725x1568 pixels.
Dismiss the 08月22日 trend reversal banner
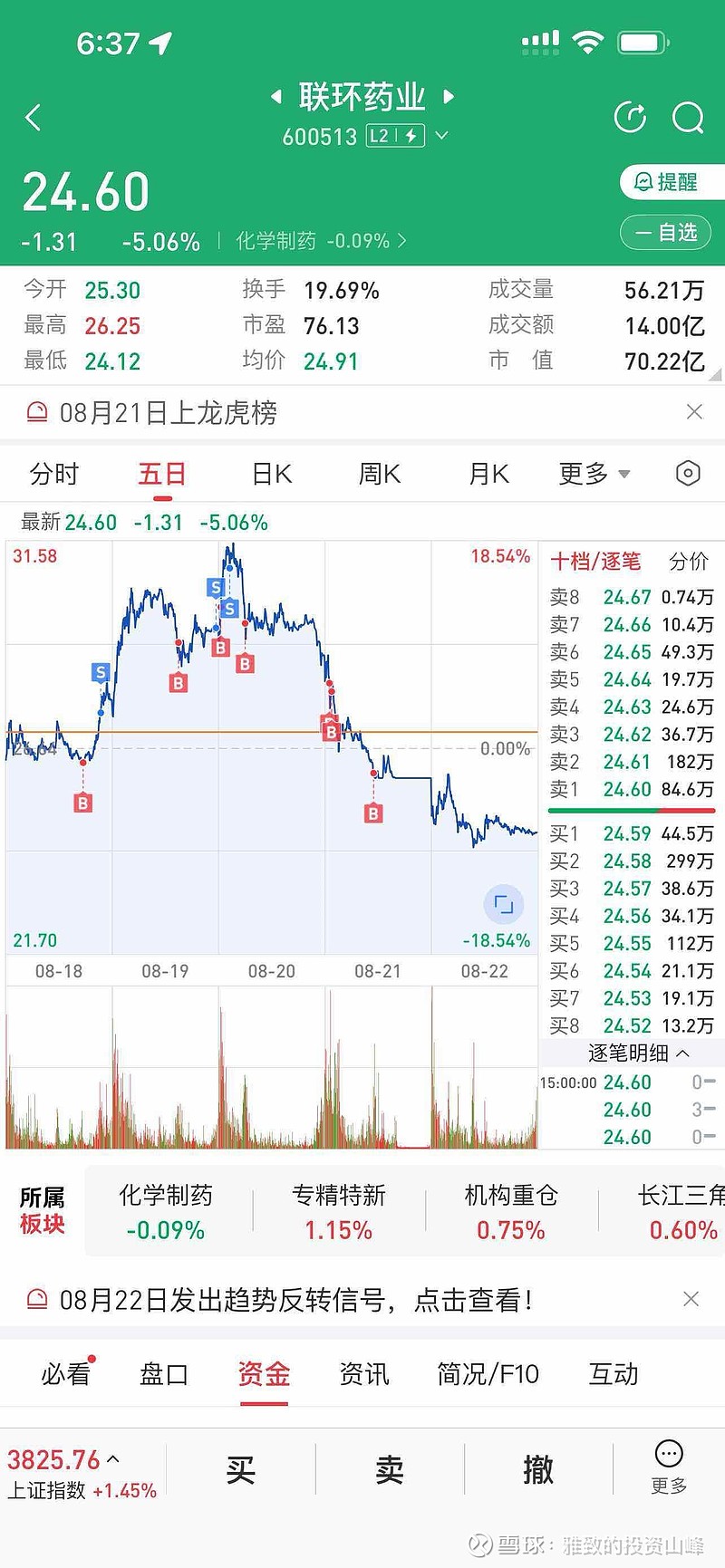point(691,1299)
